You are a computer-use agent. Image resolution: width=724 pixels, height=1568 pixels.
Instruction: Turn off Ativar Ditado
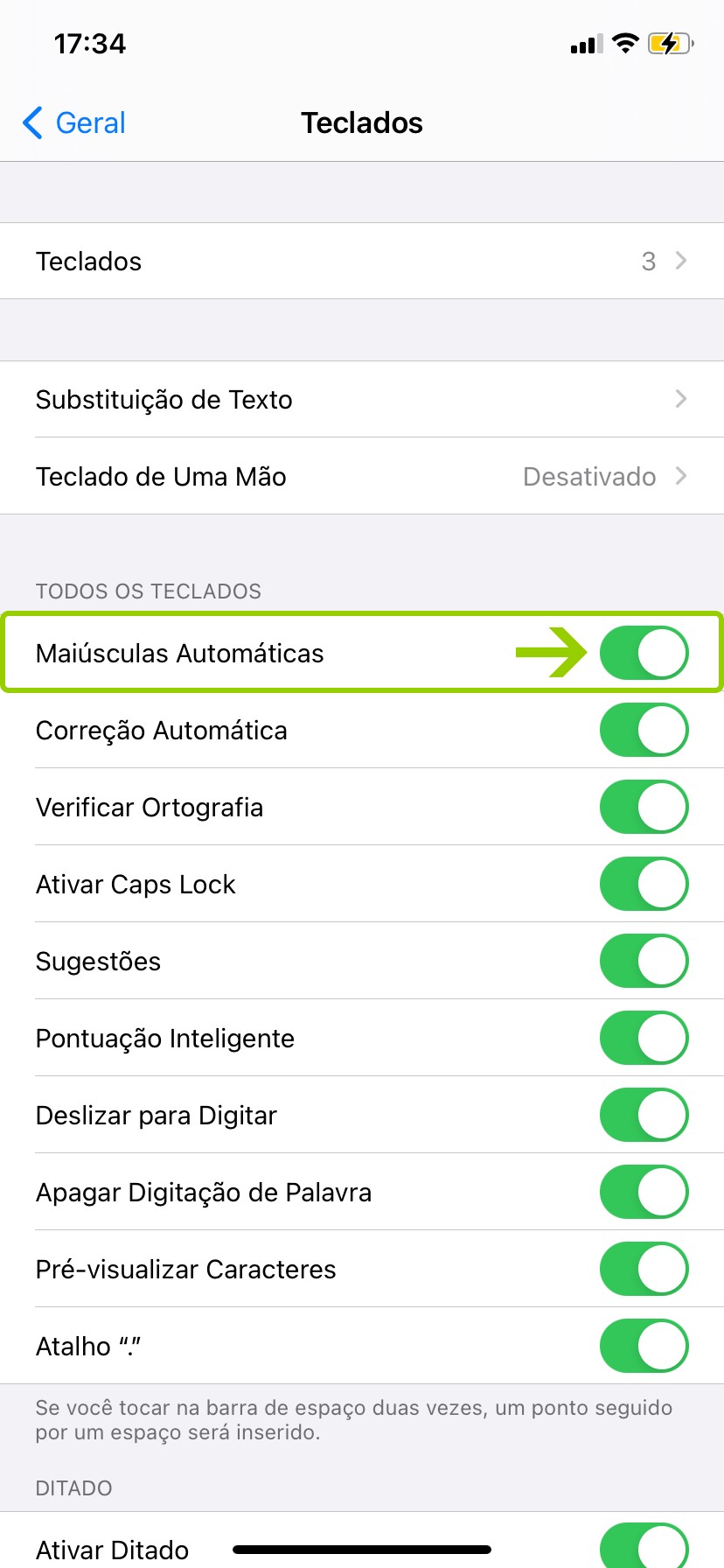click(644, 1547)
